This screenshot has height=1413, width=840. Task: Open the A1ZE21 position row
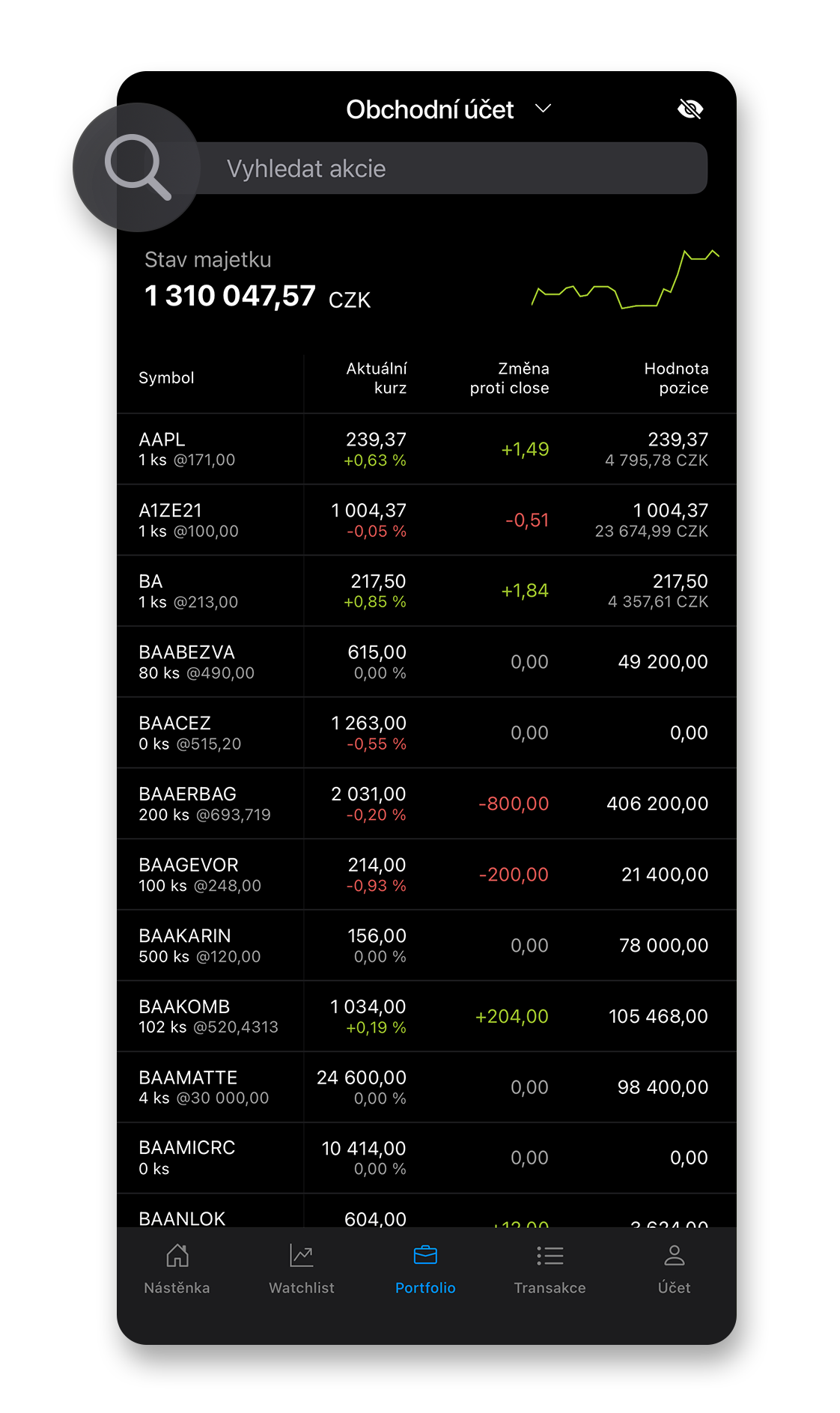(426, 520)
